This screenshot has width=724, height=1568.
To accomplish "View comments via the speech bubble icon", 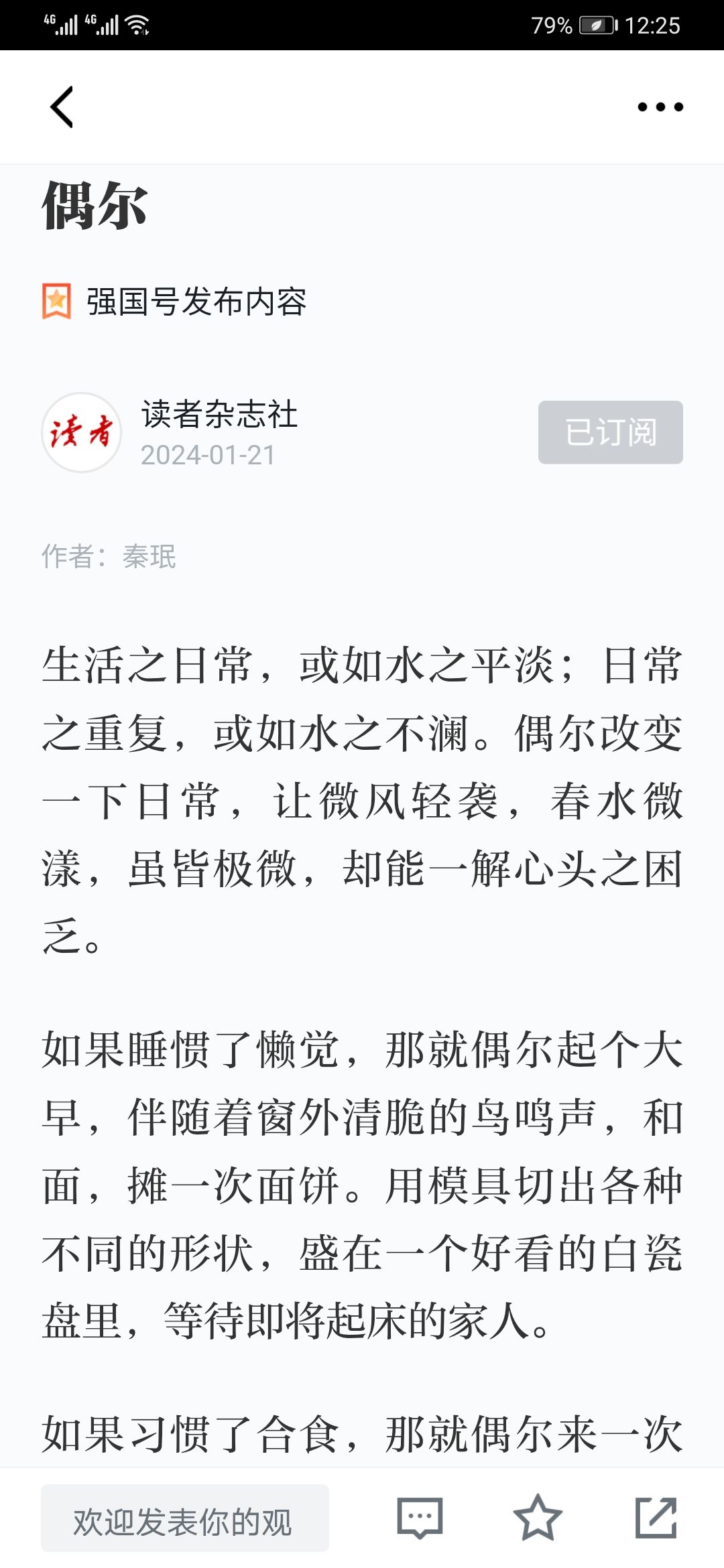I will point(420,1518).
